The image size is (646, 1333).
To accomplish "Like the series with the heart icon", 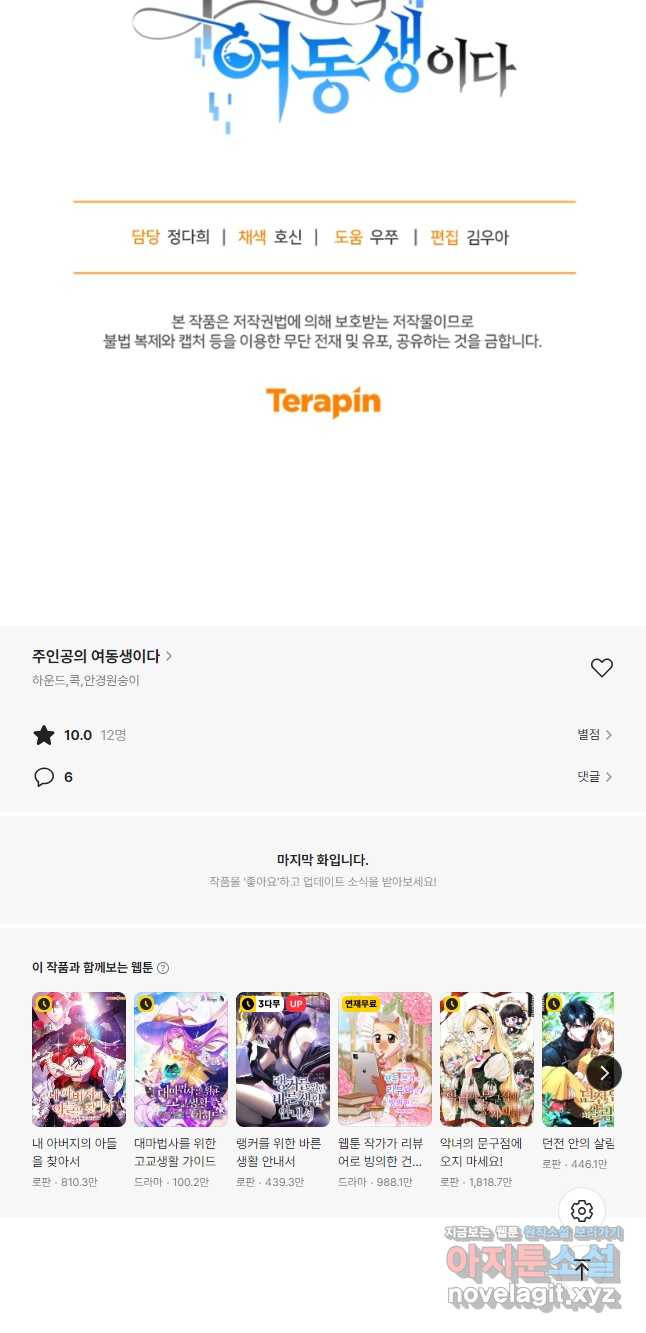I will point(601,668).
